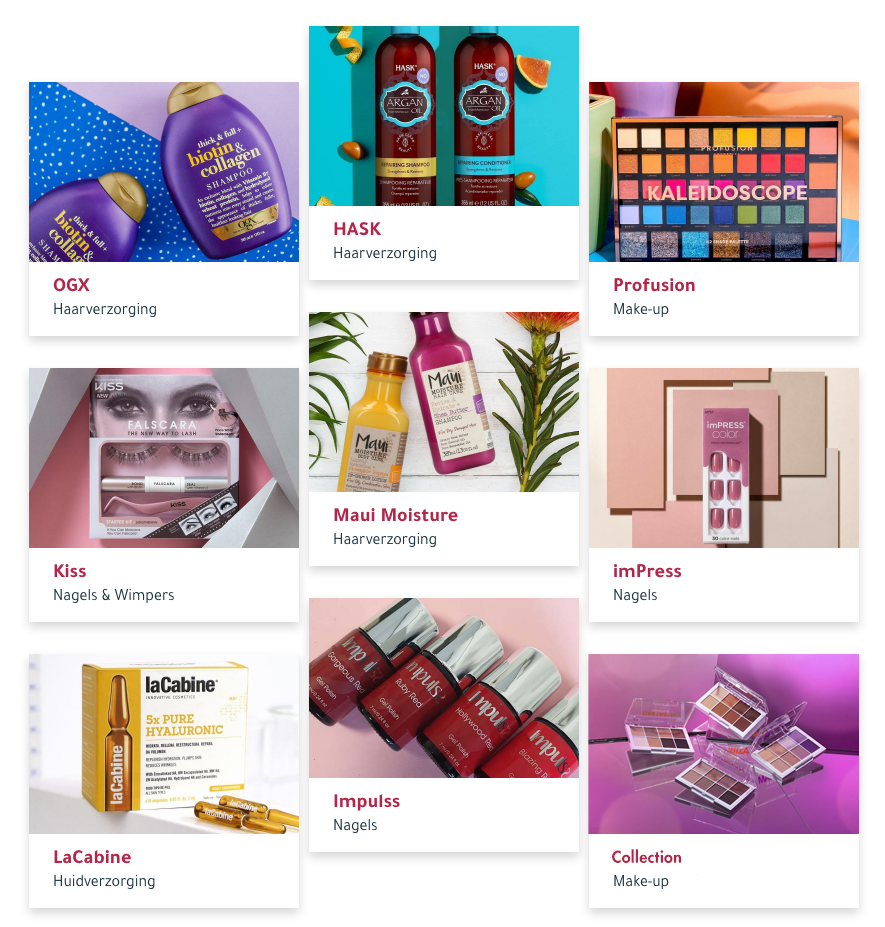Open the Kiss Nagels & Wimpers card
This screenshot has width=885, height=927.
[163, 494]
